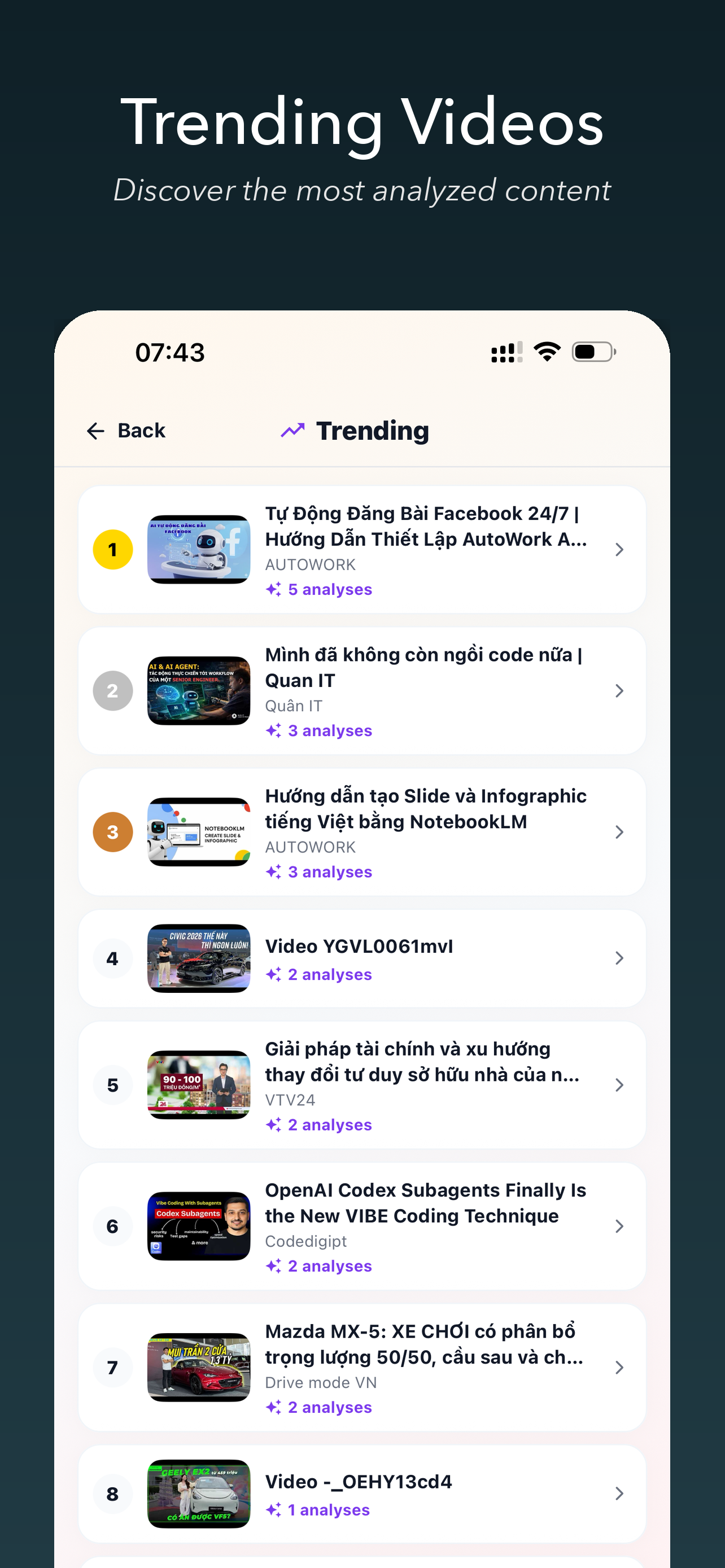Click the clock showing 07:43
Image resolution: width=725 pixels, height=1568 pixels.
(x=169, y=352)
